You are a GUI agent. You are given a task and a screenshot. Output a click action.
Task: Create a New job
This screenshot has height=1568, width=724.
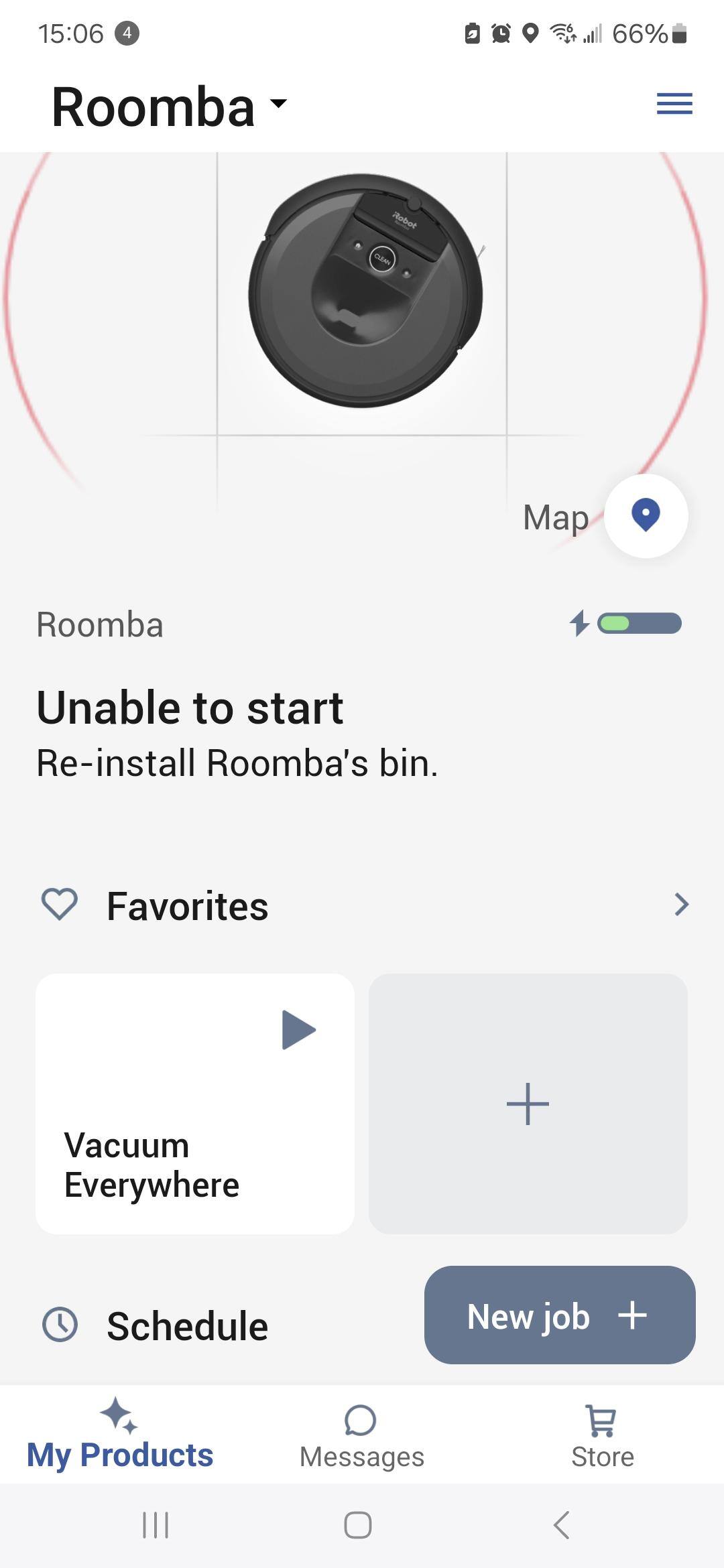(559, 1315)
